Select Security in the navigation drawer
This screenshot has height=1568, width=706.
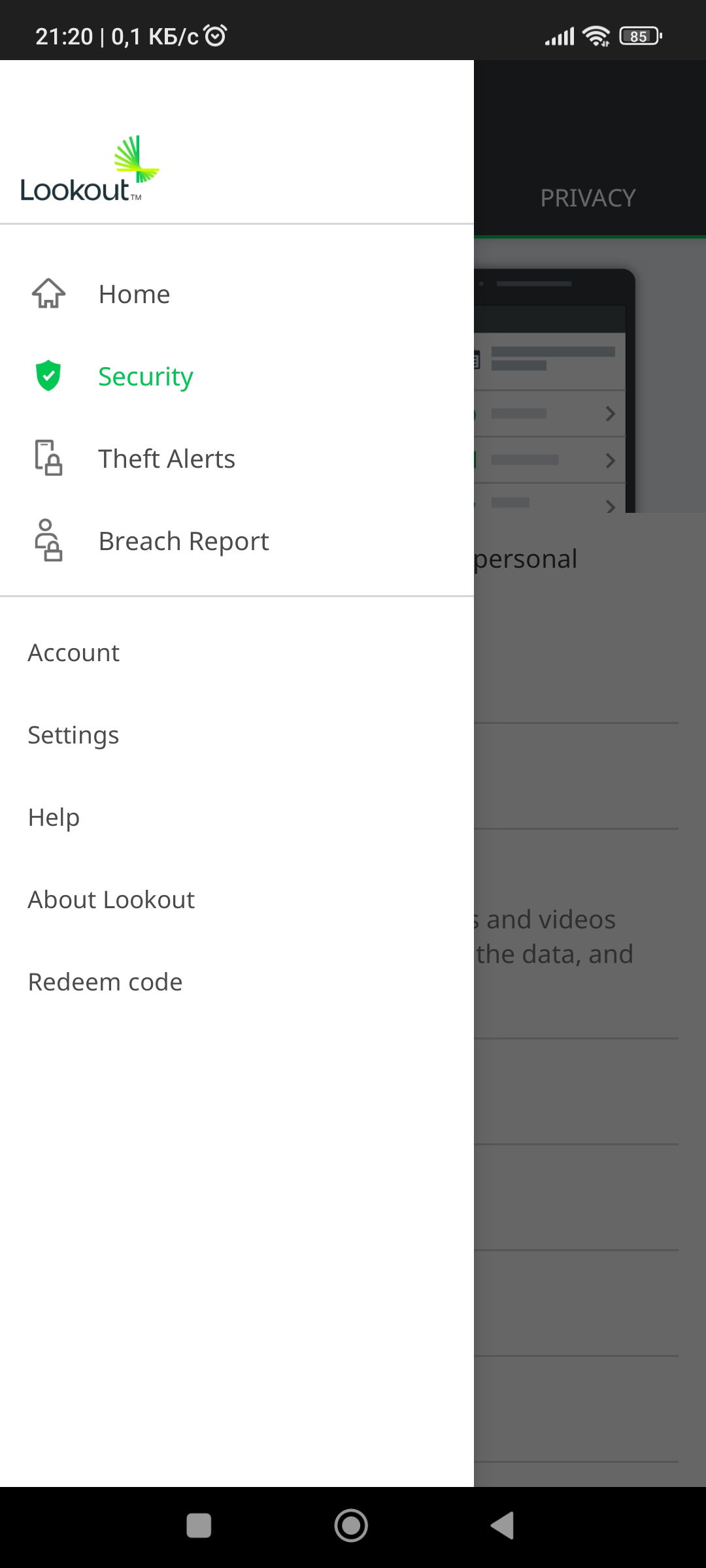[145, 377]
